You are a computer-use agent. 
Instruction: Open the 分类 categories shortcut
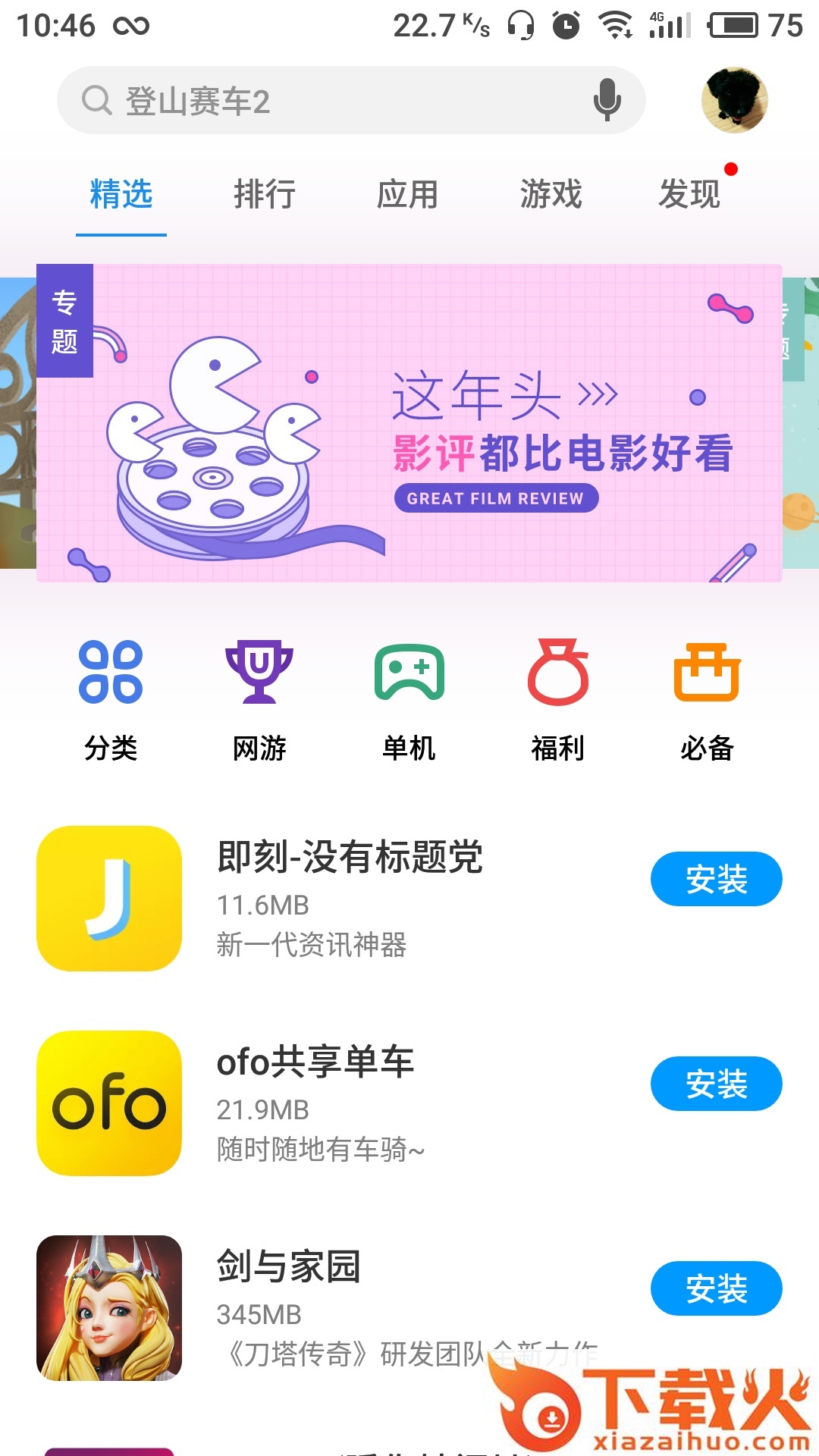click(111, 699)
